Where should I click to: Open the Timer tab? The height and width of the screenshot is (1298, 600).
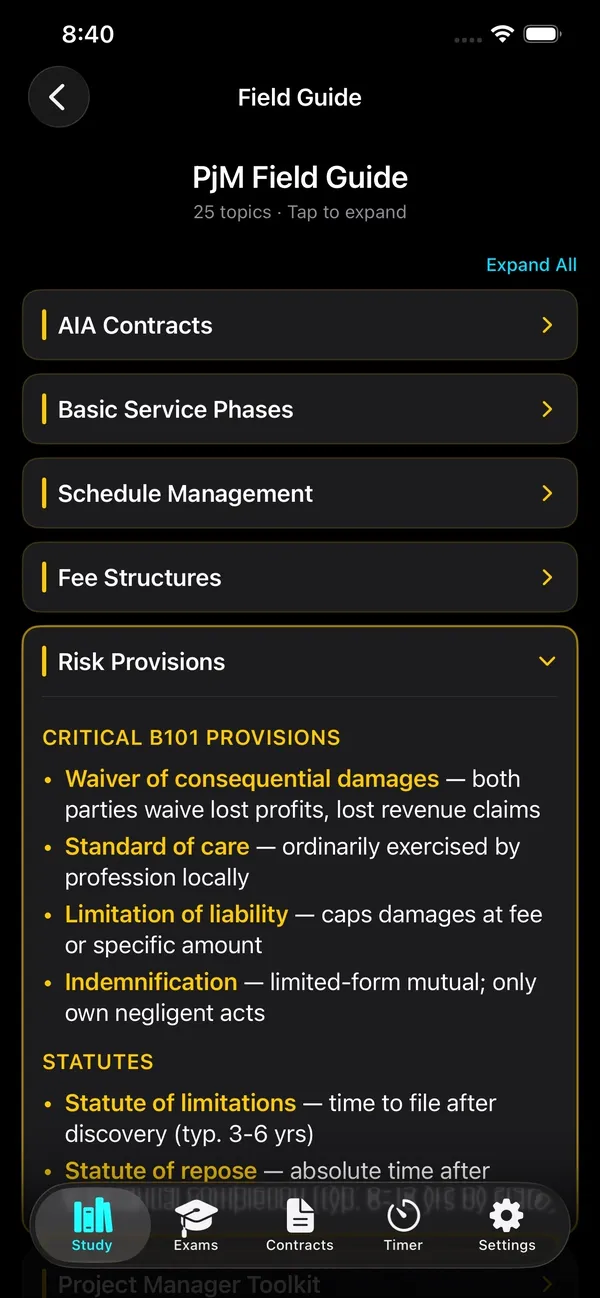pyautogui.click(x=403, y=1226)
